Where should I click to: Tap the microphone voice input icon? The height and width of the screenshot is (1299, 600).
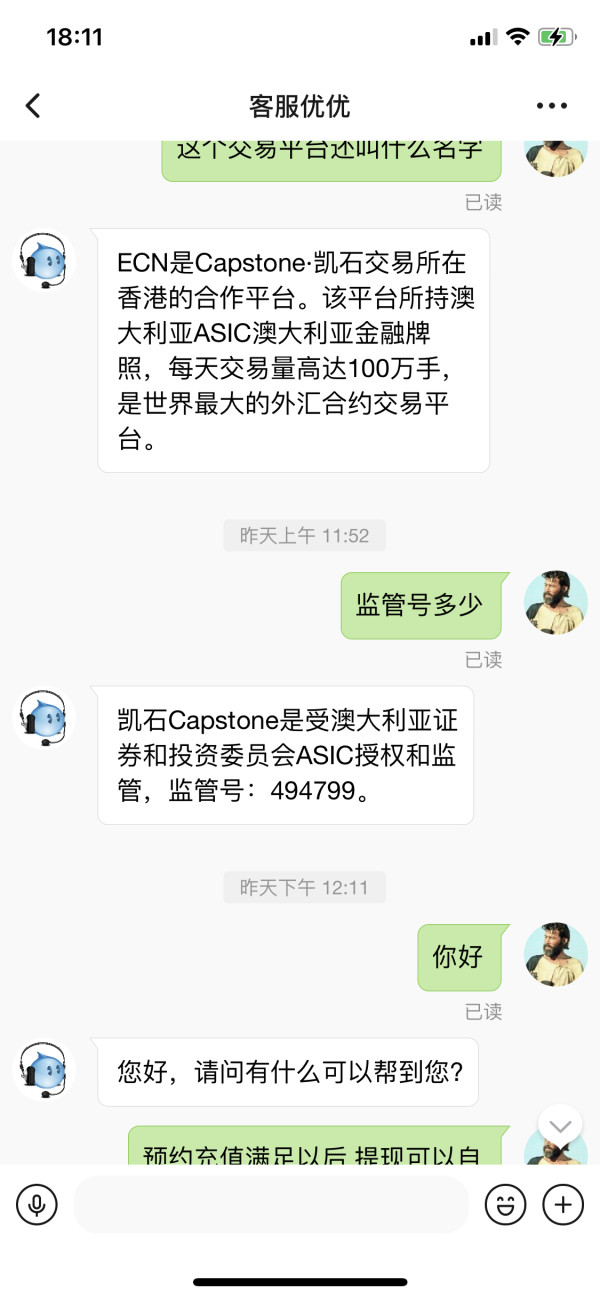coord(37,1205)
